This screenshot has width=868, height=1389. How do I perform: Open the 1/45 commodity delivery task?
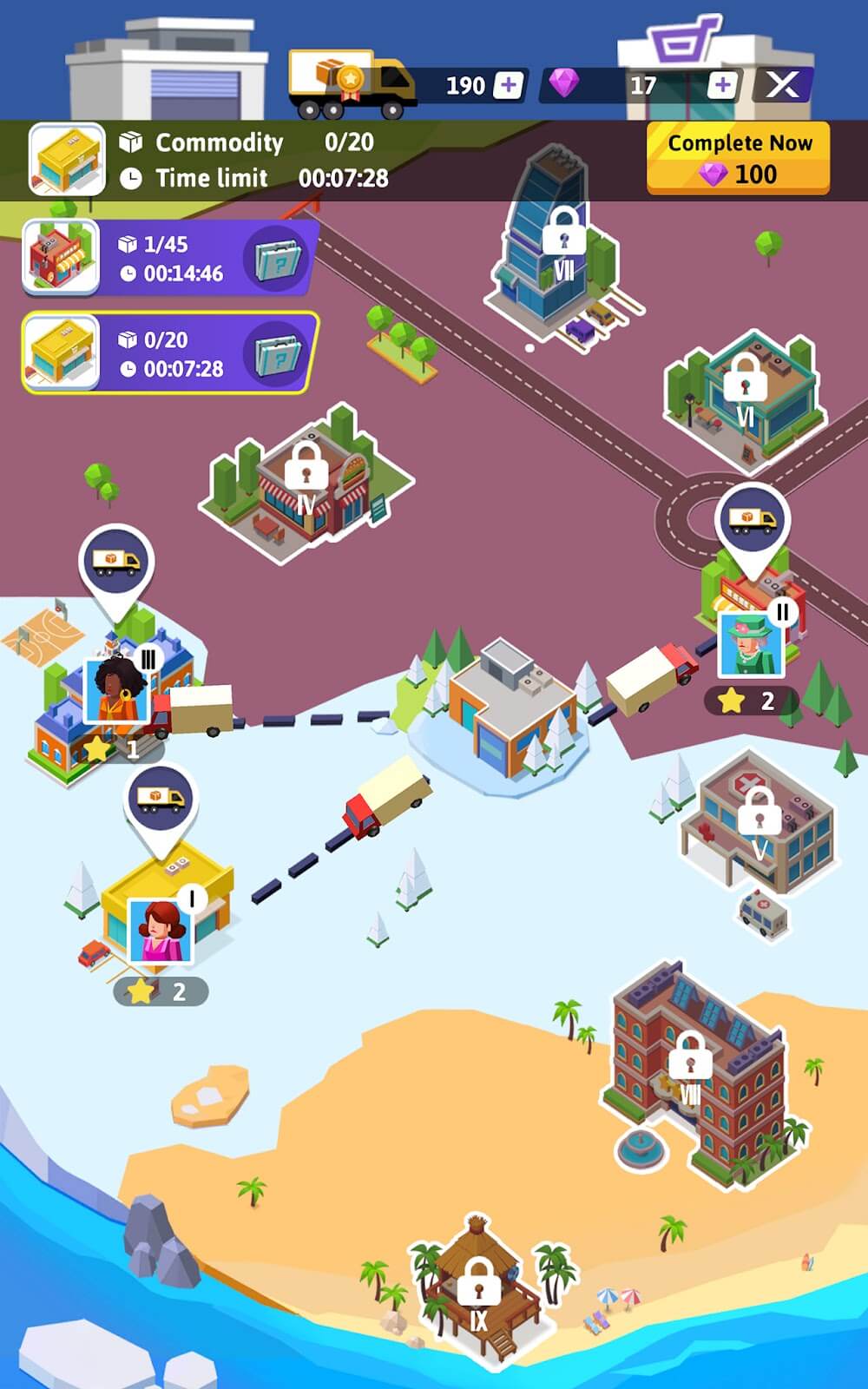point(169,259)
